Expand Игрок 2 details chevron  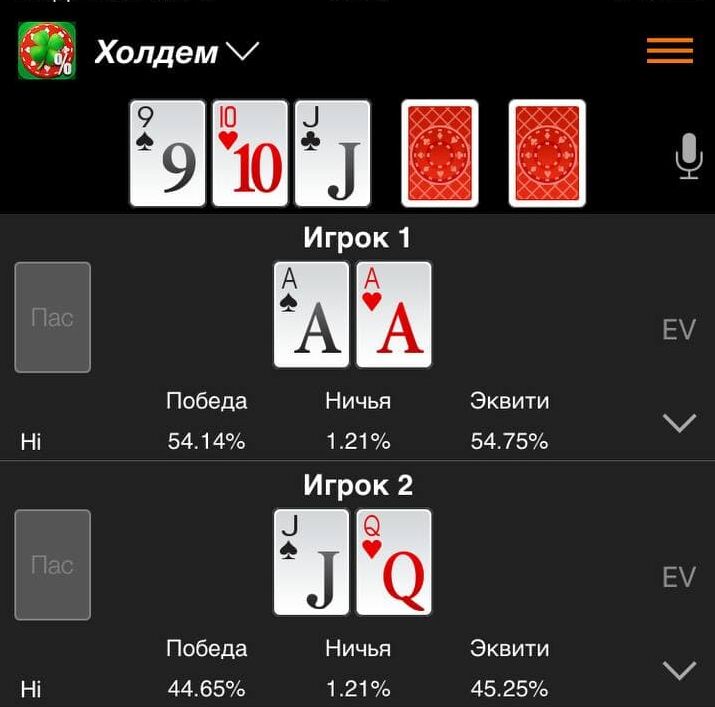(x=679, y=670)
